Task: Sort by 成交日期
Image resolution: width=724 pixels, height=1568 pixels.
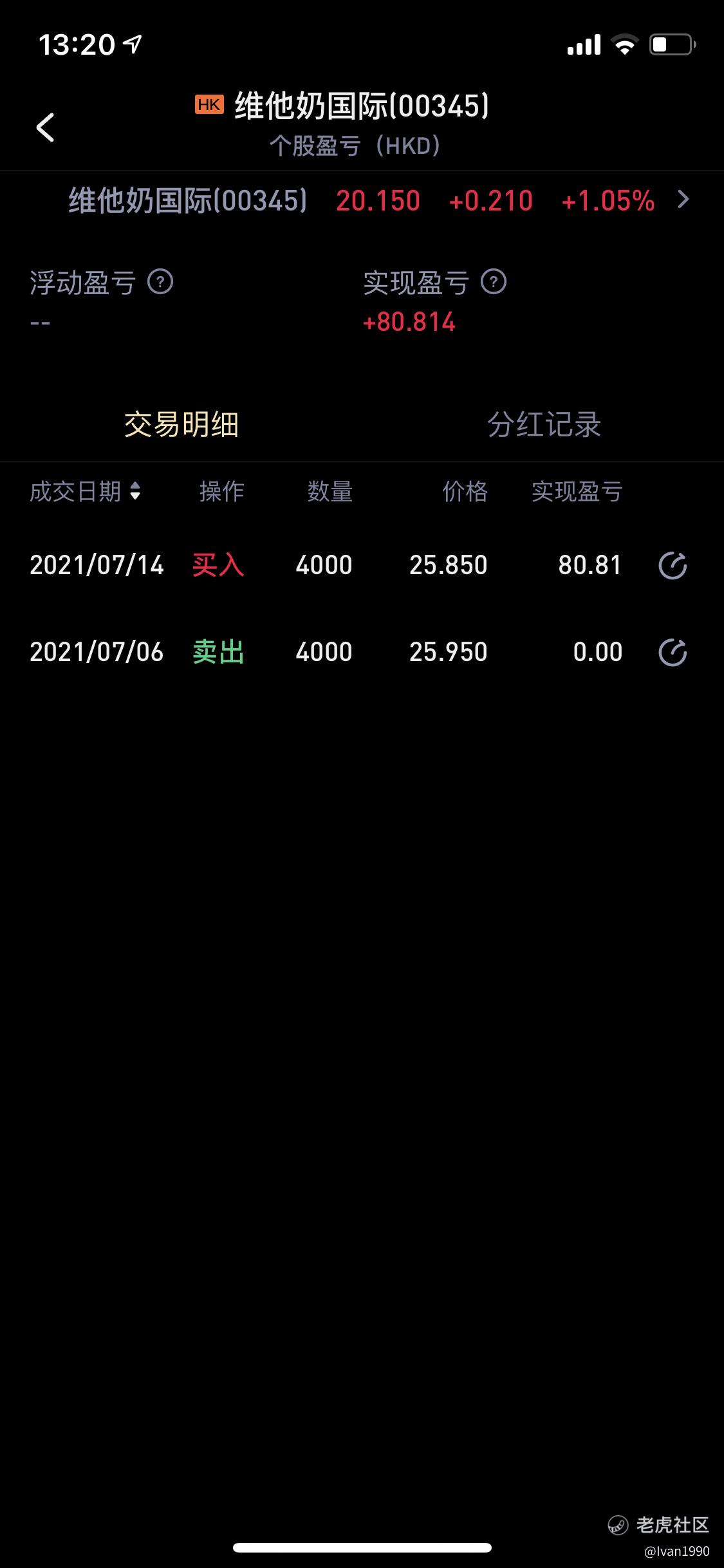Action: point(84,492)
